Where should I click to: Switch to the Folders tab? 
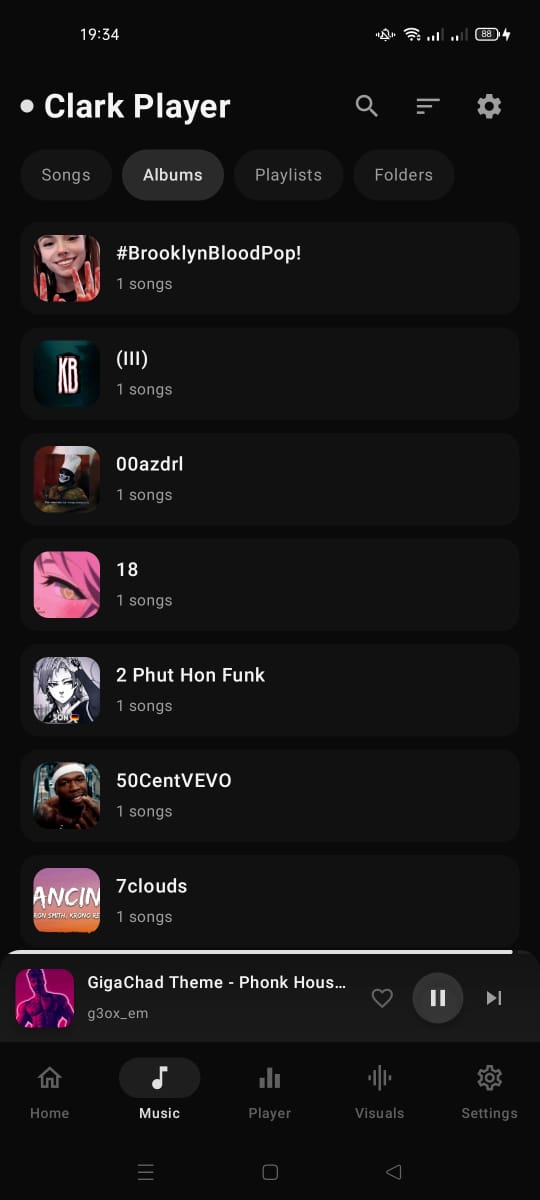(404, 175)
